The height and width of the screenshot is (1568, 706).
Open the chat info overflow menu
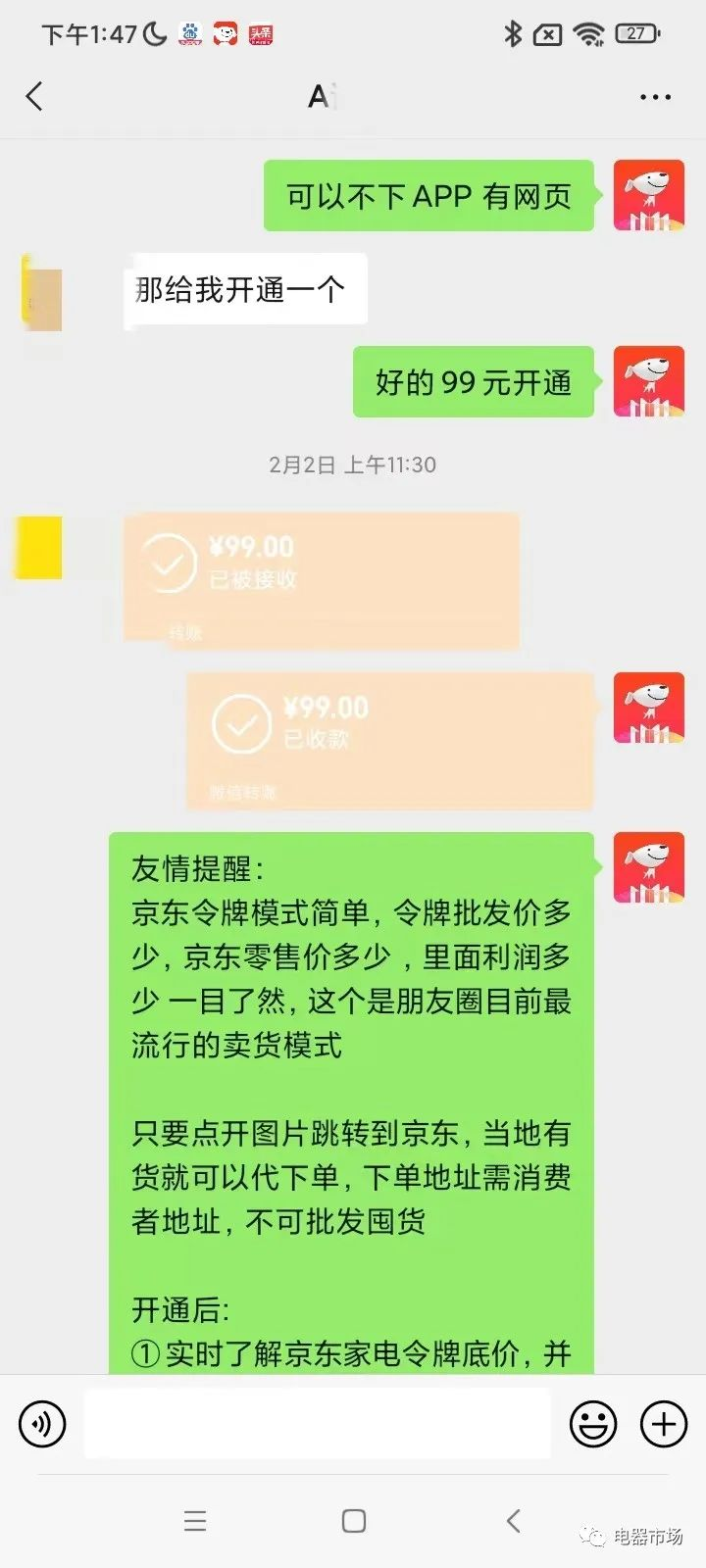[655, 97]
